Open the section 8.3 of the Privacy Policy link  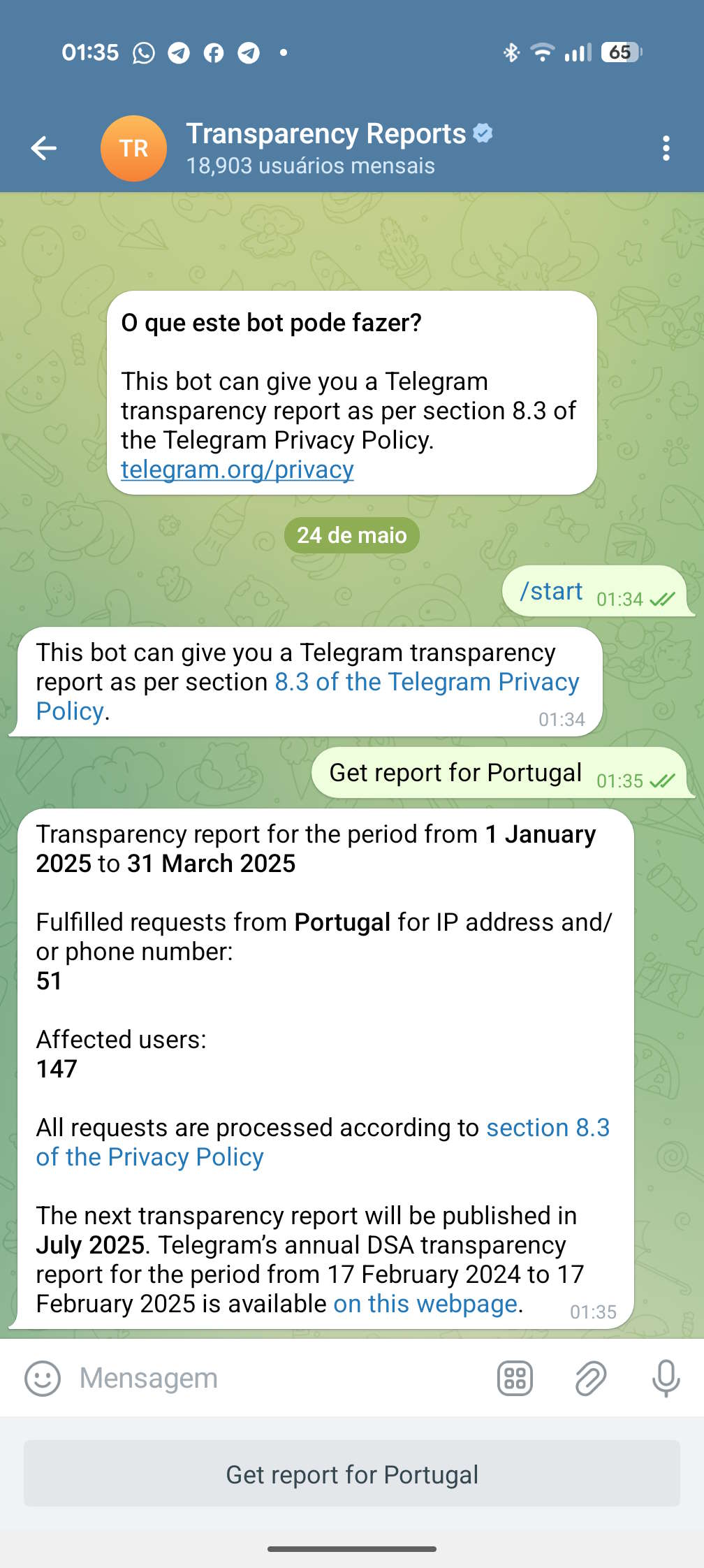click(x=548, y=1128)
